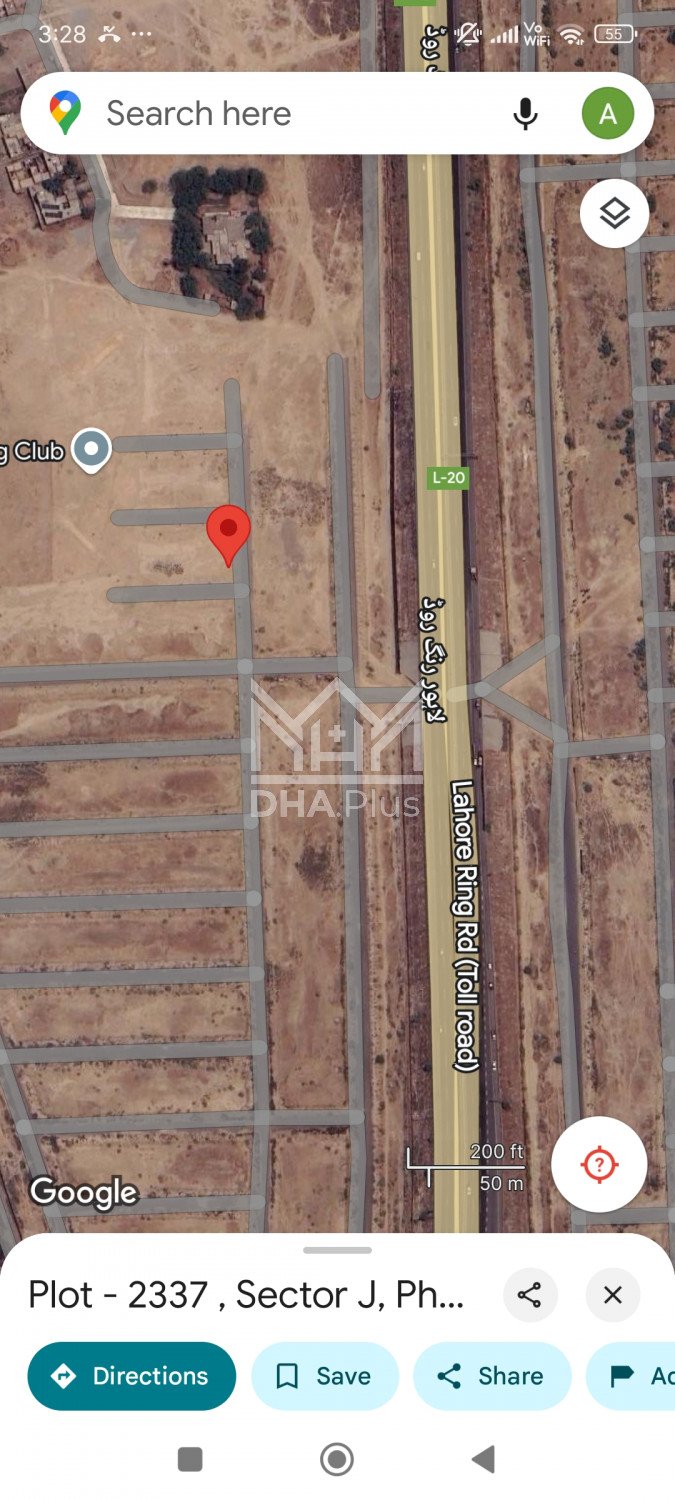Start voice search with the microphone
The image size is (675, 1500).
click(x=525, y=114)
